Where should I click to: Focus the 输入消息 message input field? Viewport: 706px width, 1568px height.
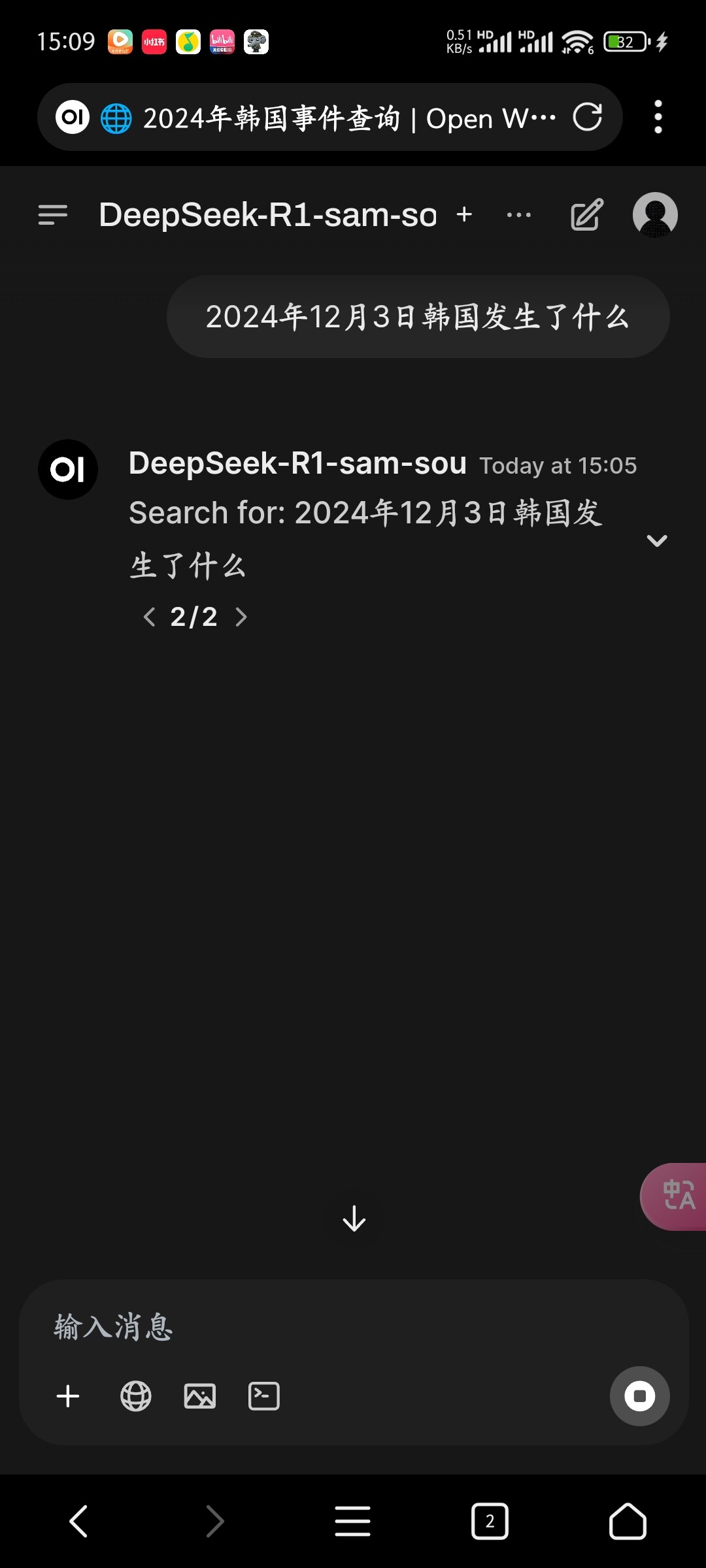point(353,1327)
